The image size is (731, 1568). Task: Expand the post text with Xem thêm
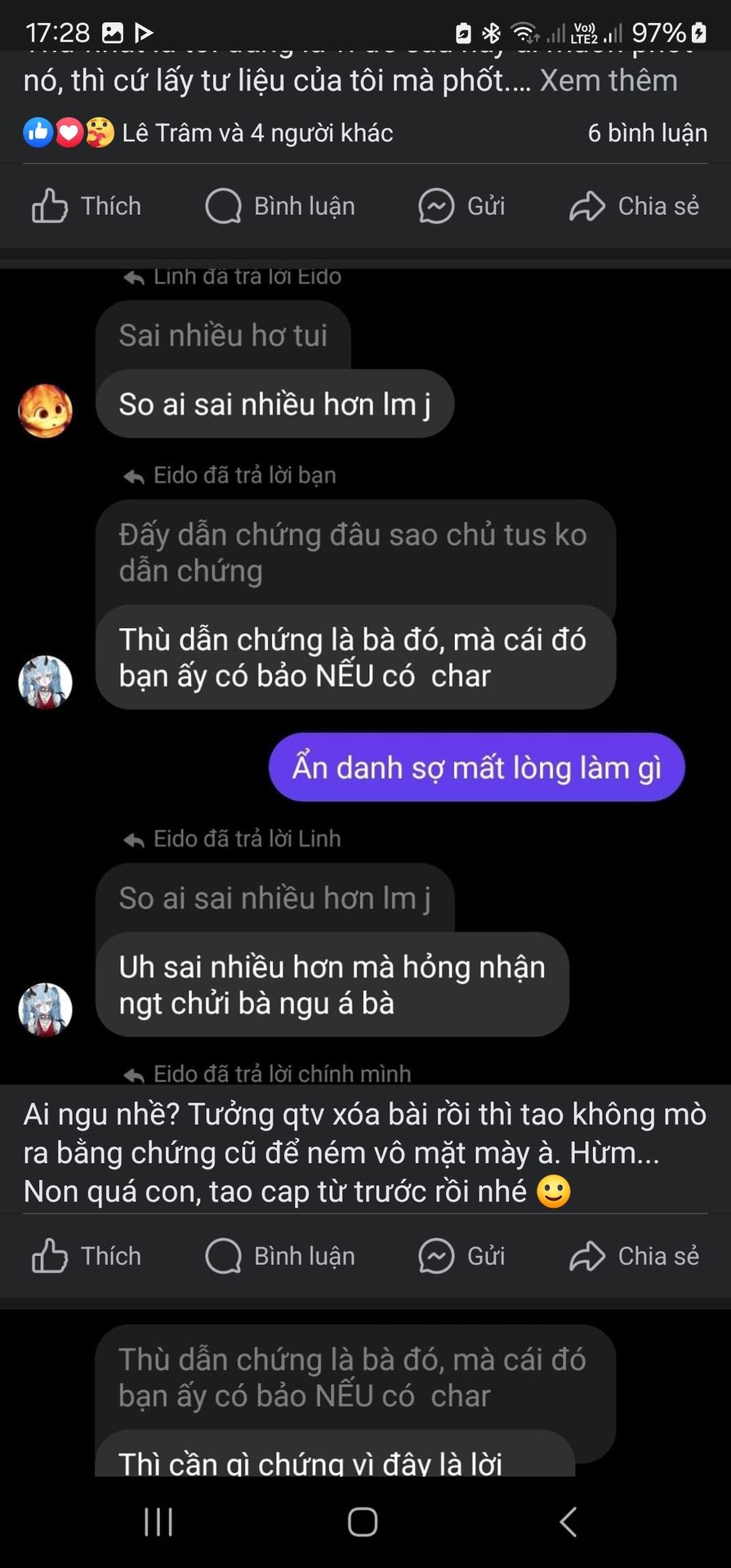click(x=608, y=81)
